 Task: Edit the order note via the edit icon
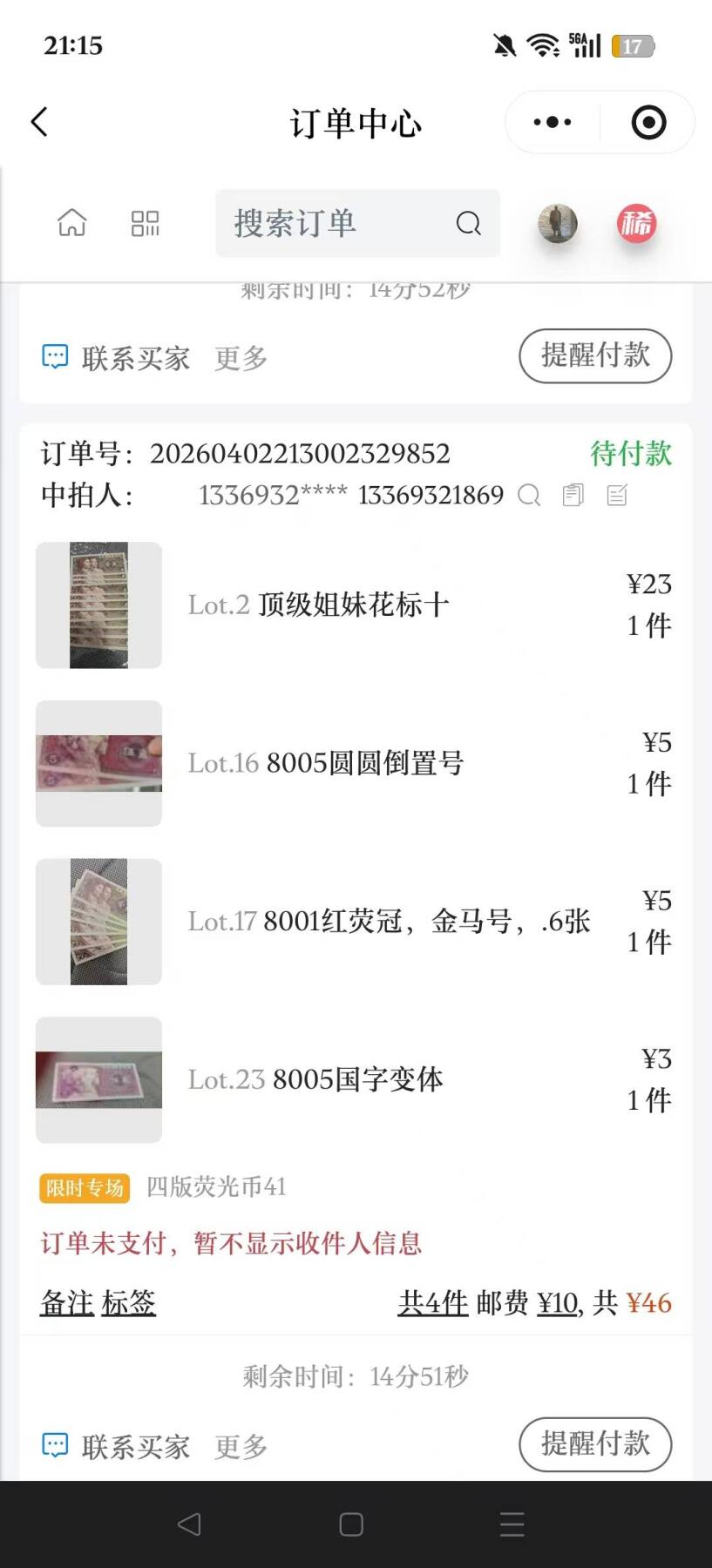pos(618,496)
